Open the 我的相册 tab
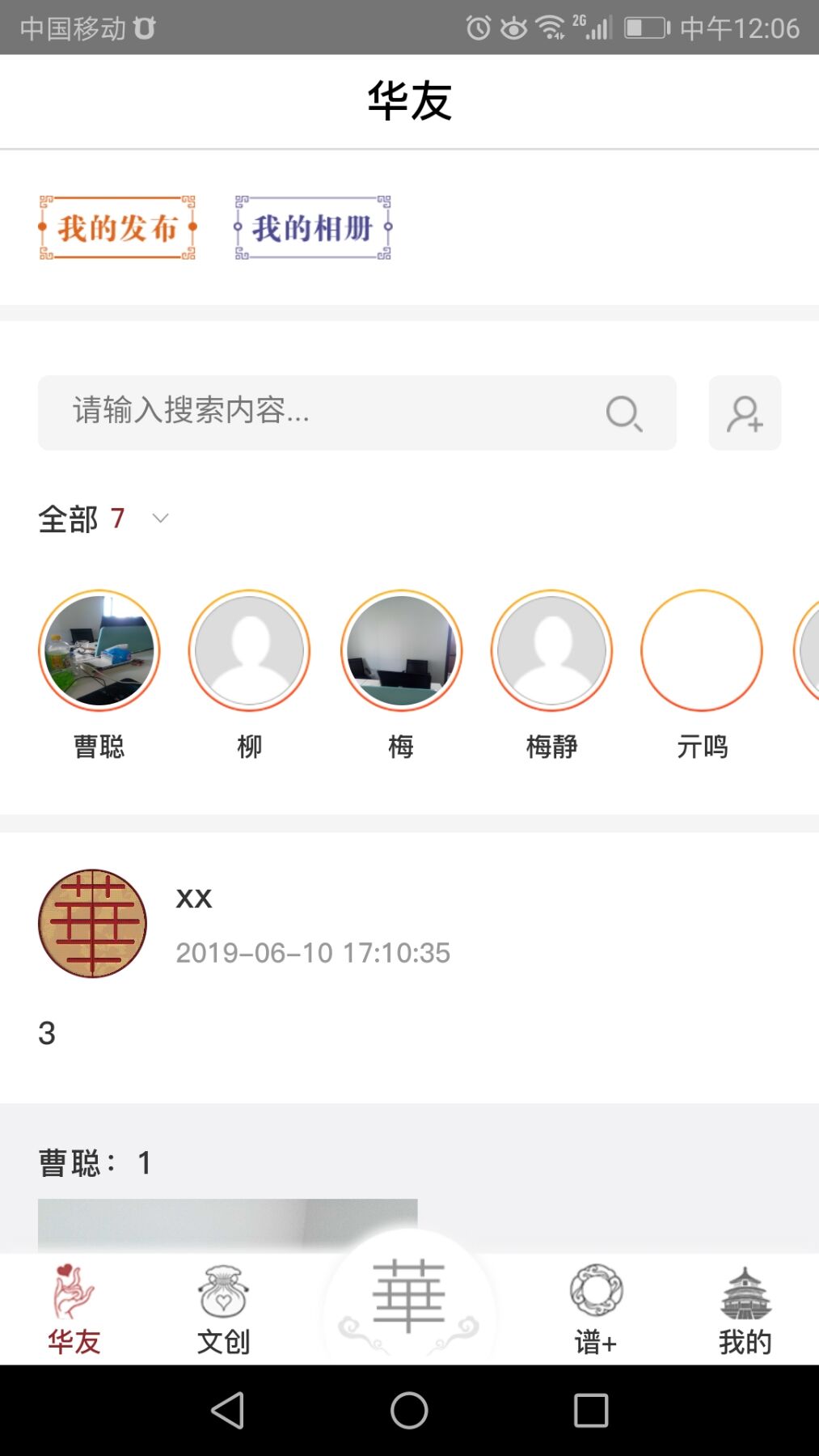Image resolution: width=819 pixels, height=1456 pixels. click(x=312, y=229)
